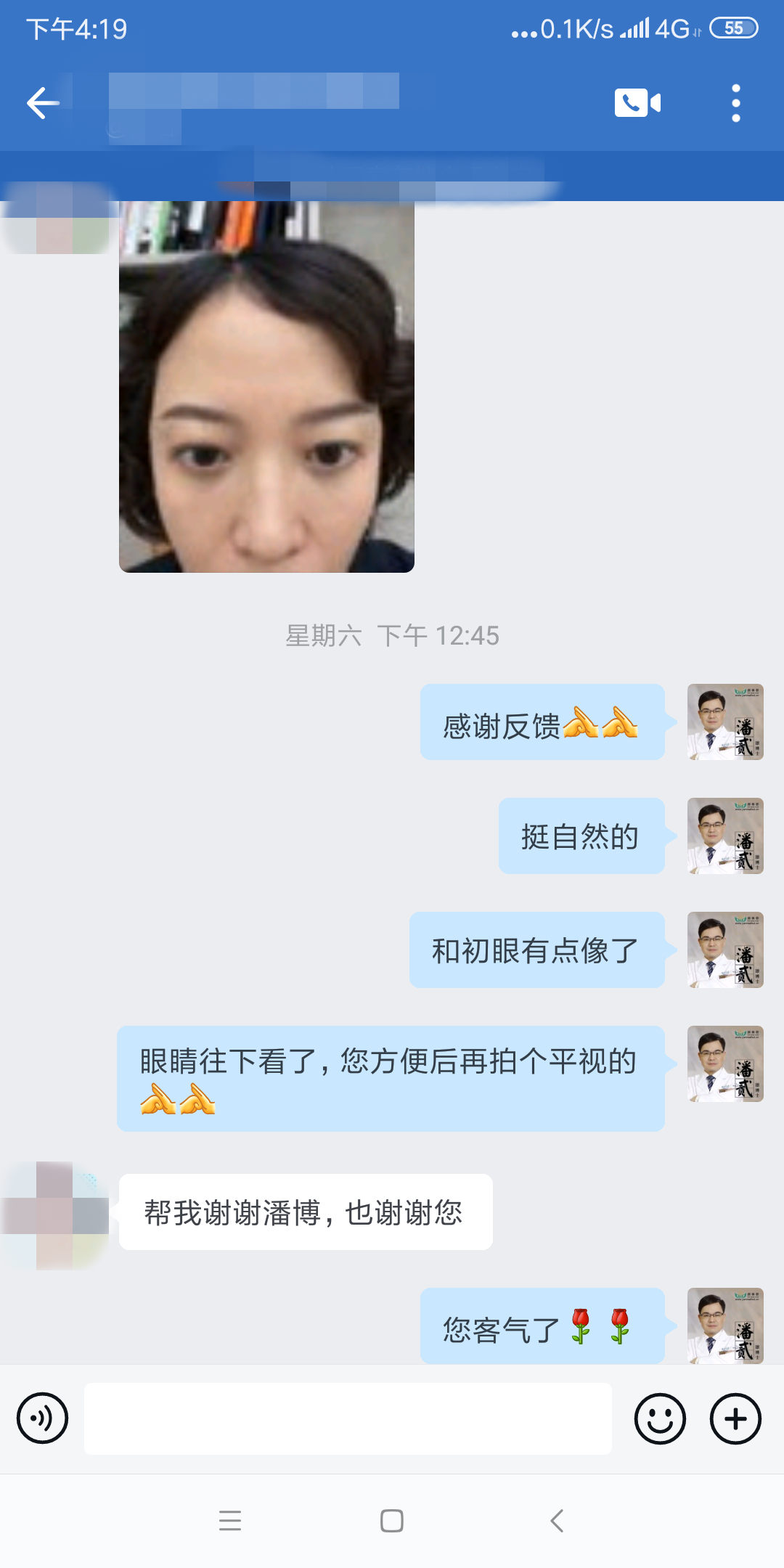Open the three-dot overflow menu

pos(736,103)
